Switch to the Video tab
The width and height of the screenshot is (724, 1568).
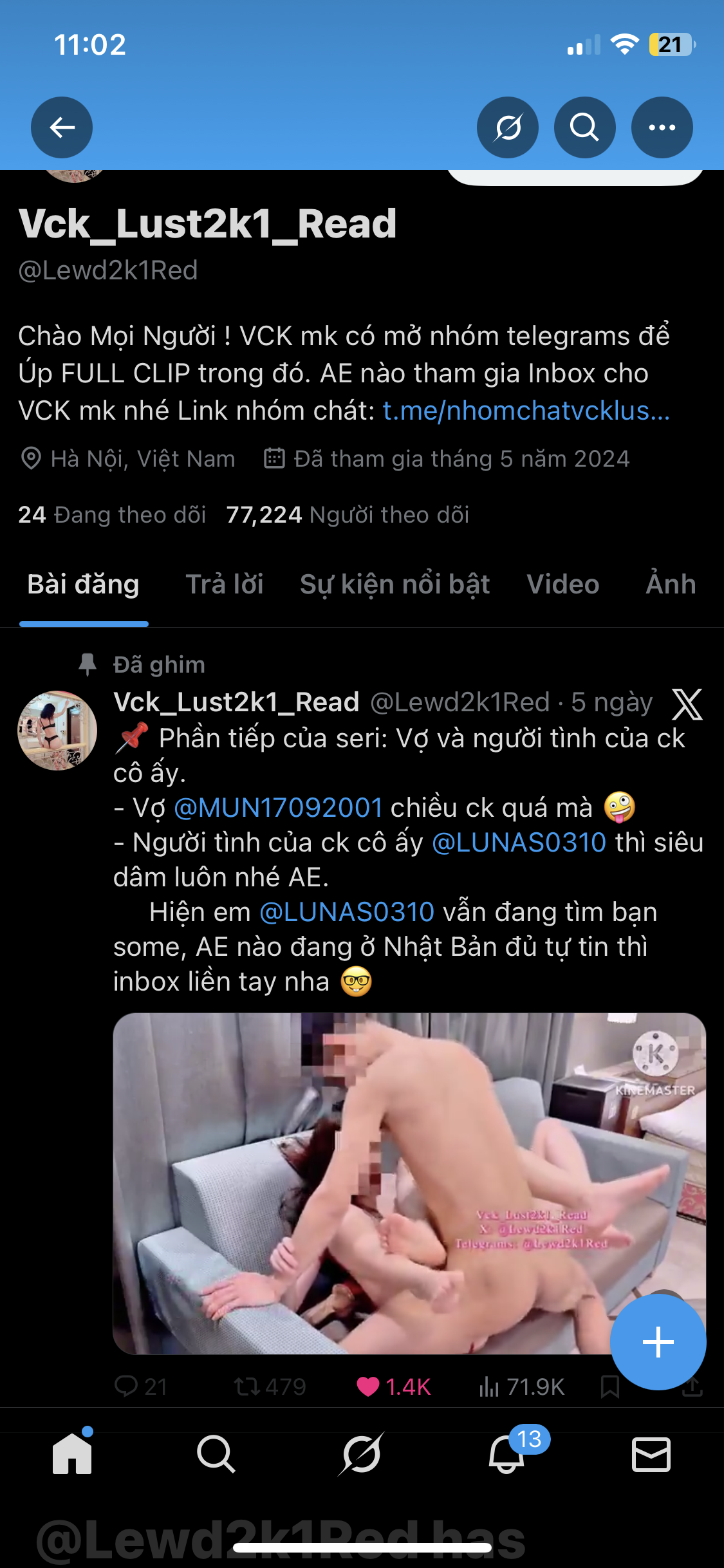[562, 584]
